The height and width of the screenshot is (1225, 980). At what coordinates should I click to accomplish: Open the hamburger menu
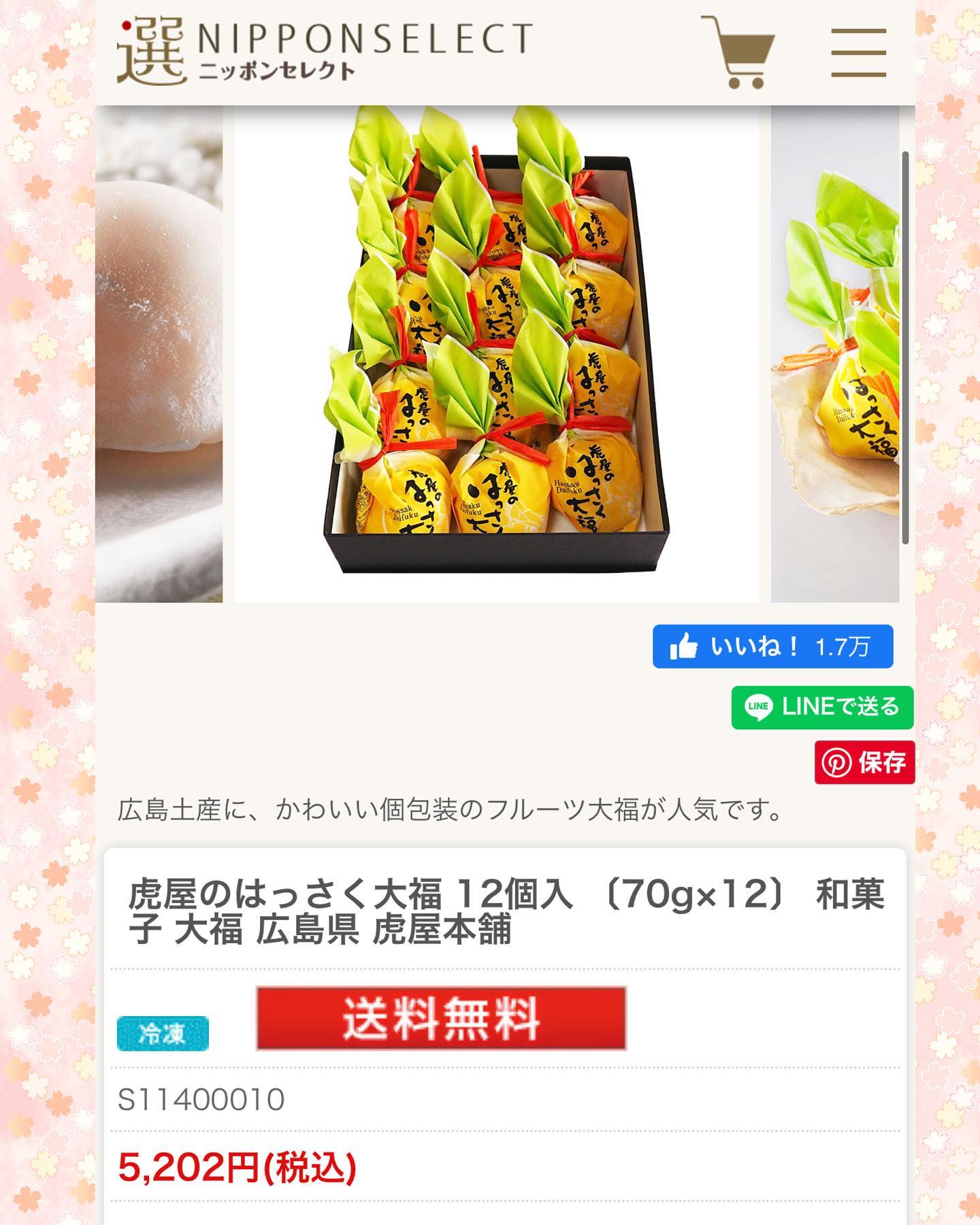click(858, 52)
